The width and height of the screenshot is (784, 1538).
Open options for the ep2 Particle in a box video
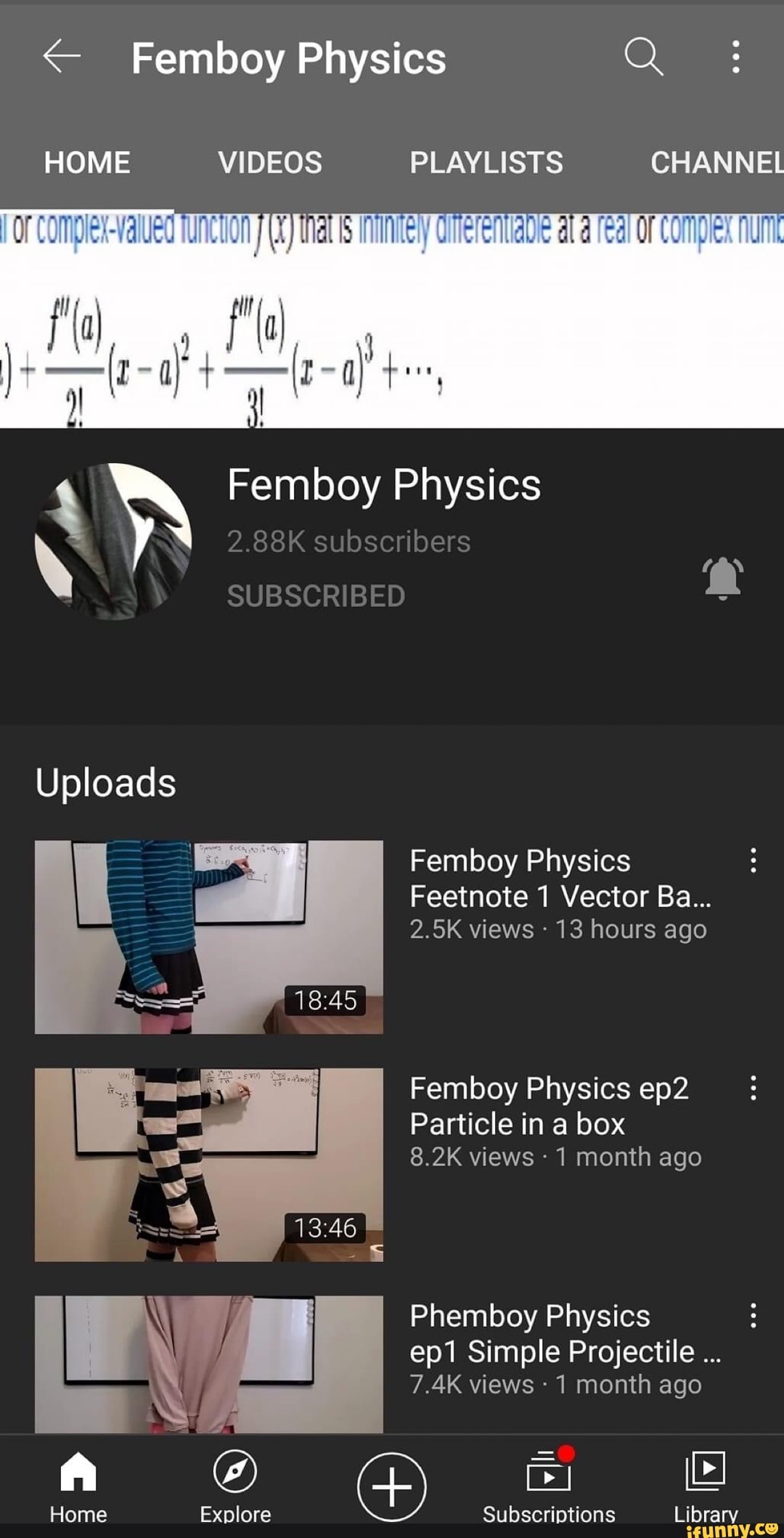pos(753,1088)
